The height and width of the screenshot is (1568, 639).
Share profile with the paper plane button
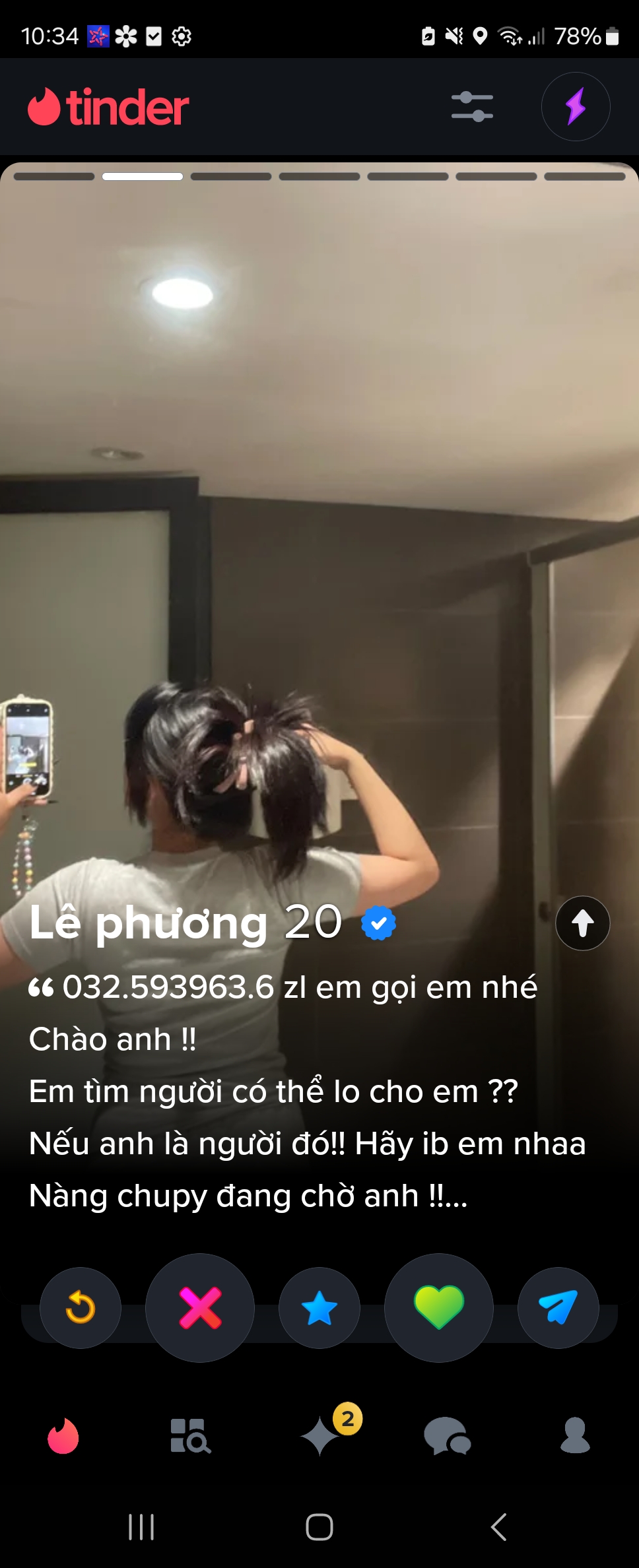pos(558,1308)
